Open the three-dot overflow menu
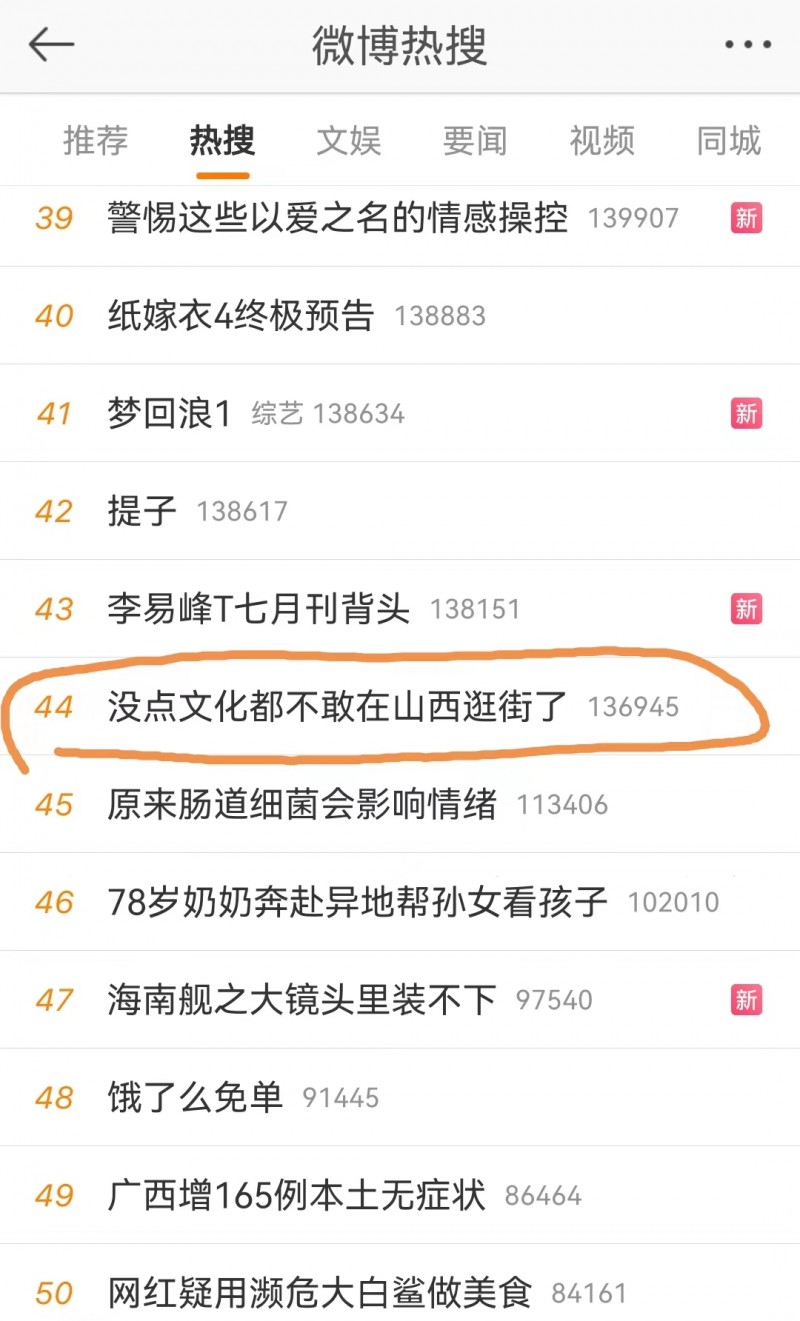Viewport: 800px width, 1321px height. pyautogui.click(x=748, y=45)
